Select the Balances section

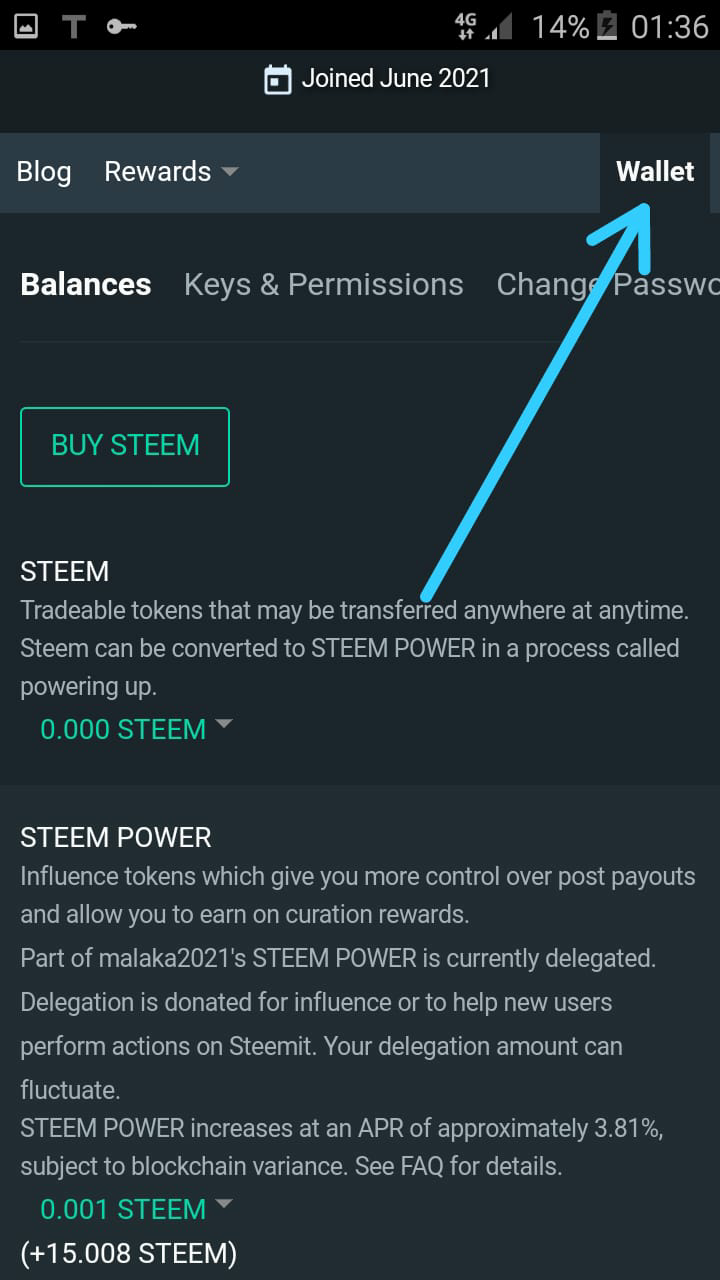coord(86,285)
